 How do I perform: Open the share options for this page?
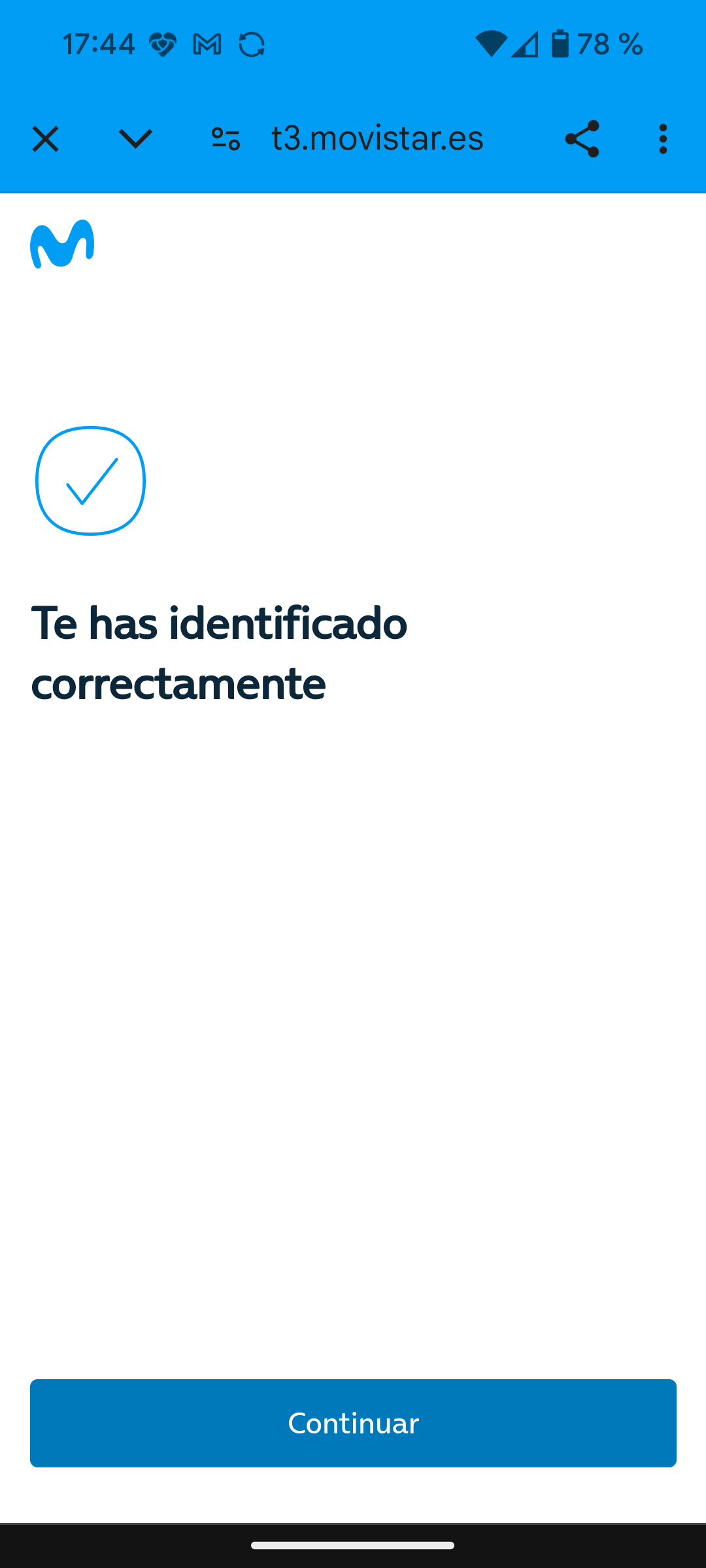(581, 138)
